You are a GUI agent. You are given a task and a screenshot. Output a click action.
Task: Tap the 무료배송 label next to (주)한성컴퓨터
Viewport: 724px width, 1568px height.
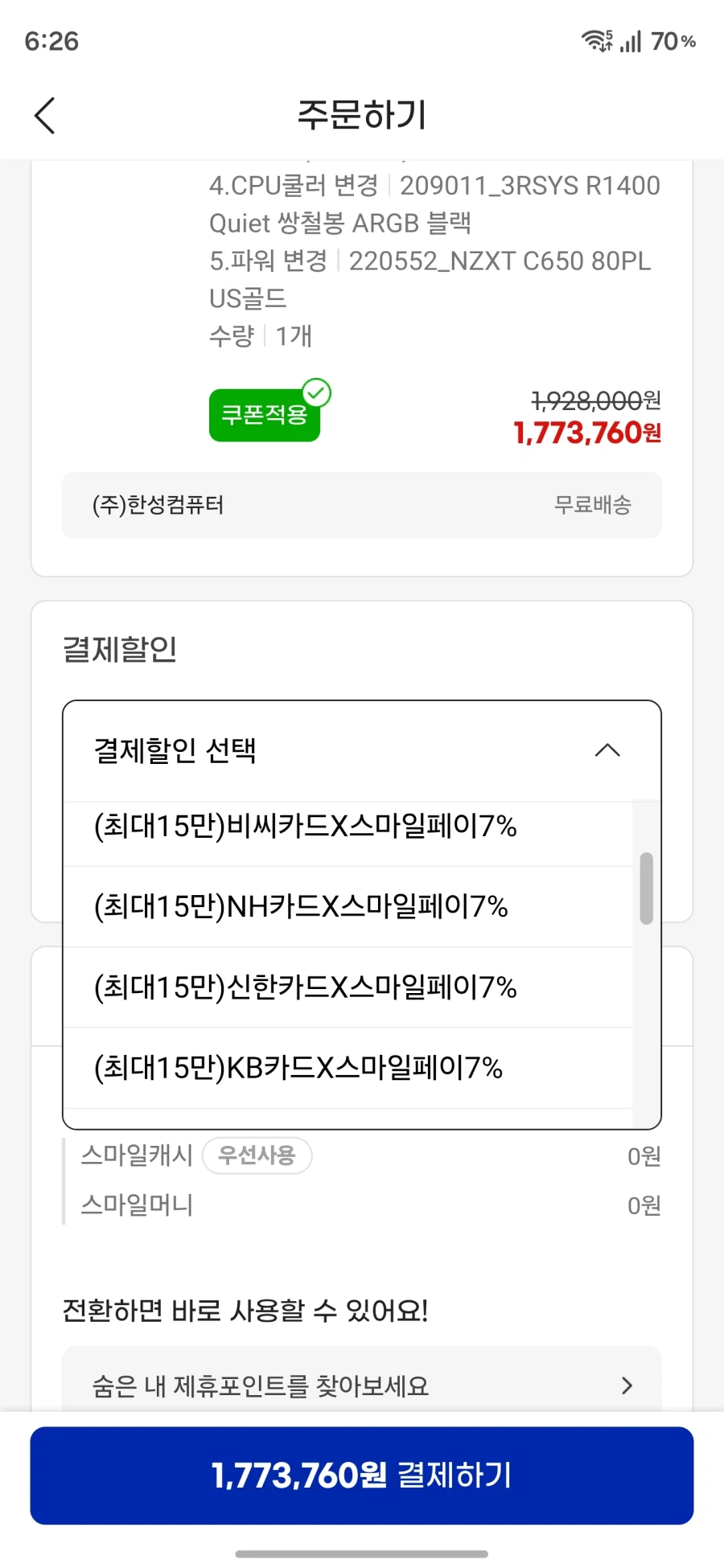594,505
